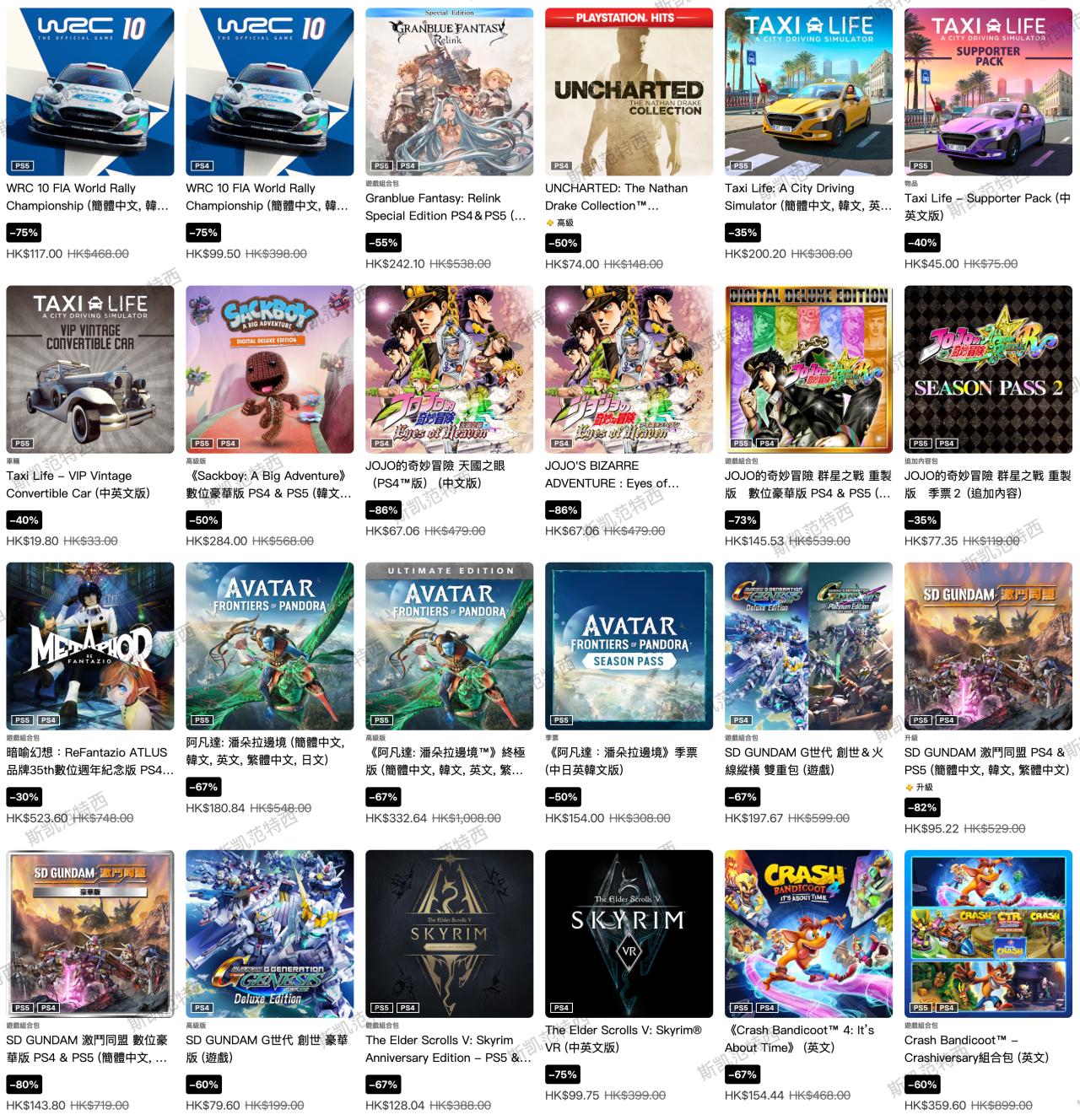View Taxi Life VIP Vintage Convertible Car
Viewport: 1080px width, 1120px height.
tap(89, 369)
